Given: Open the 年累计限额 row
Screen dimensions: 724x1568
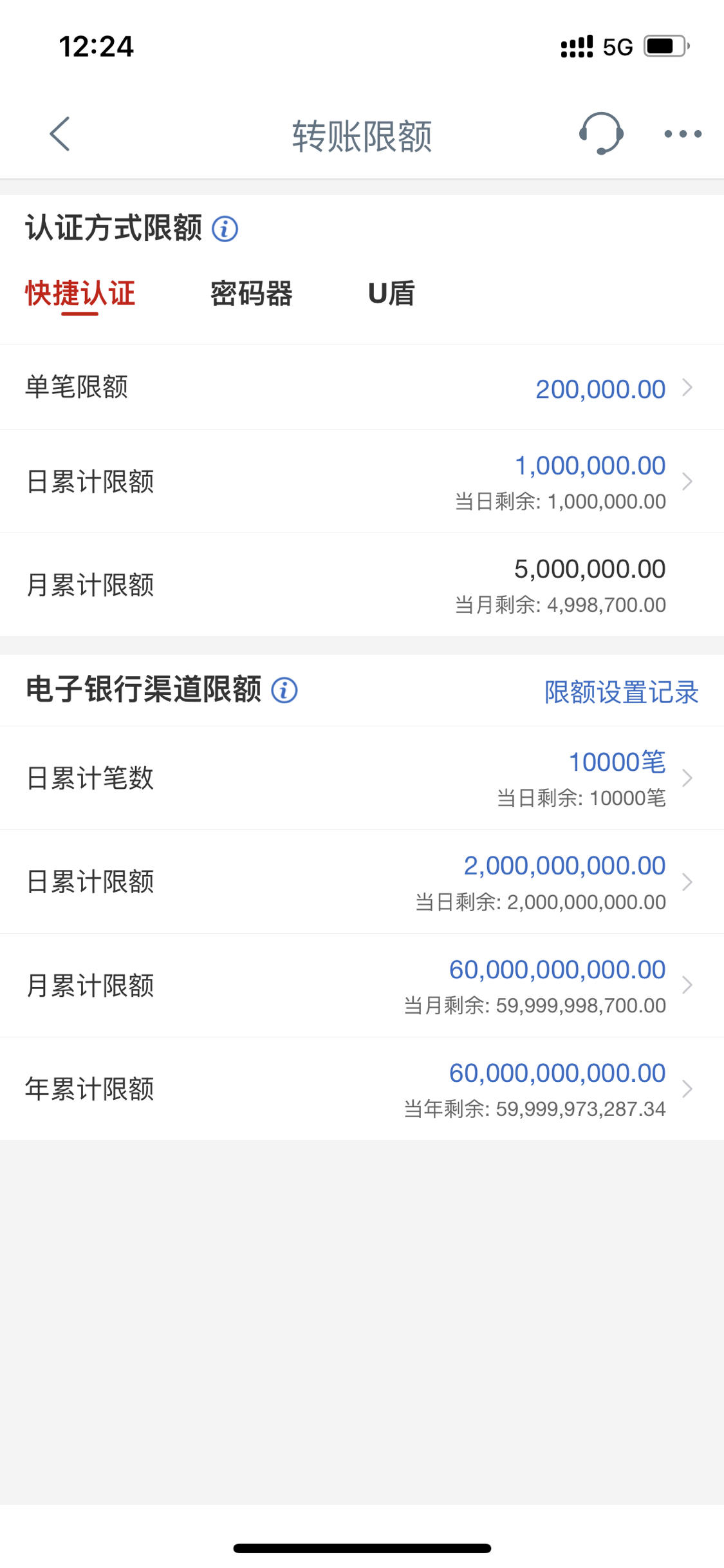Looking at the screenshot, I should (x=362, y=1089).
